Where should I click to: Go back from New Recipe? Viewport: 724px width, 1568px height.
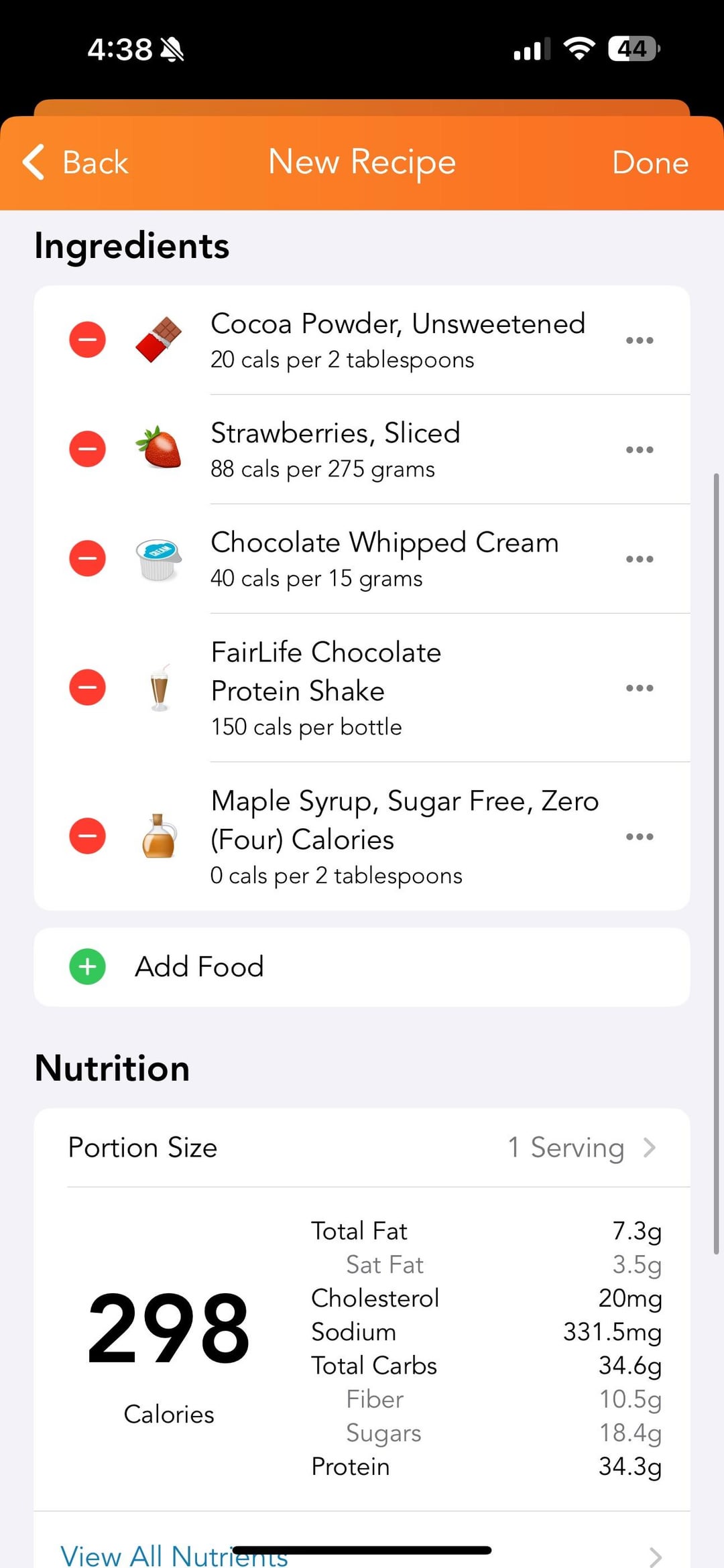75,162
